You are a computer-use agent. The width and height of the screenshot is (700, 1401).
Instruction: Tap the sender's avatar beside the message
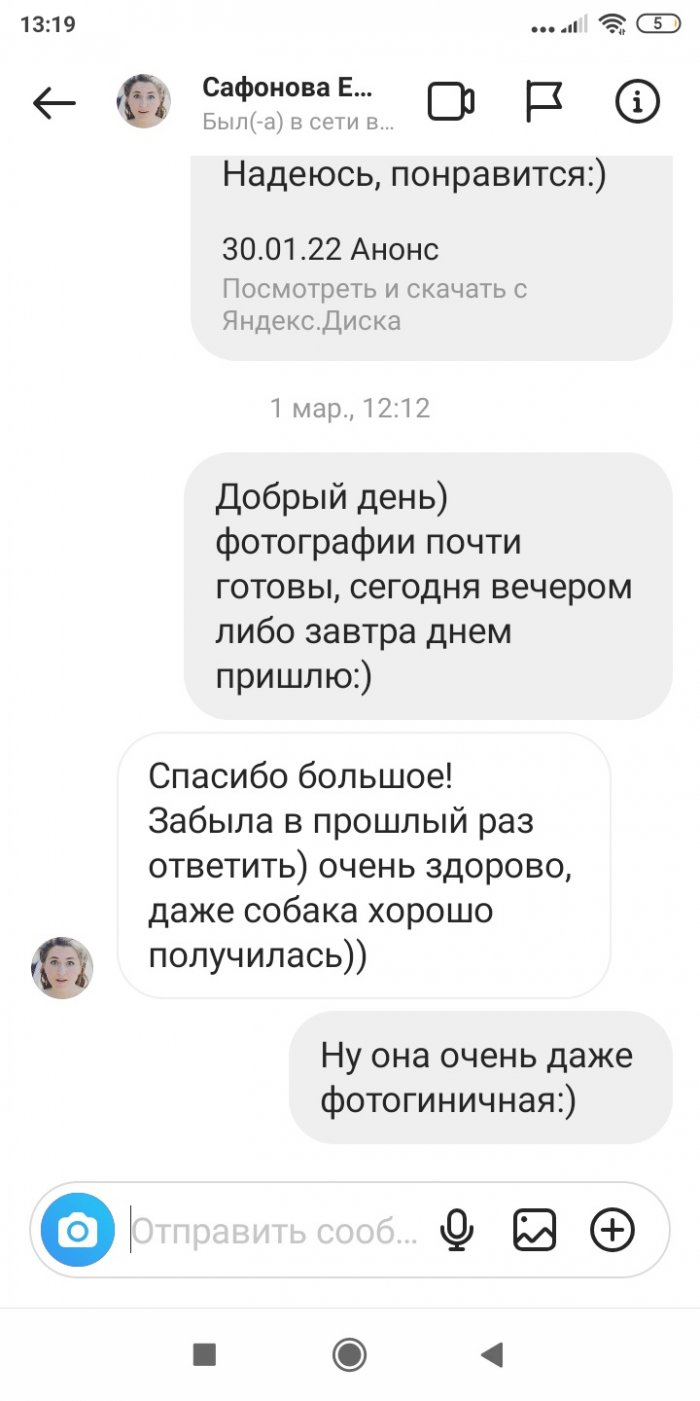pos(63,967)
